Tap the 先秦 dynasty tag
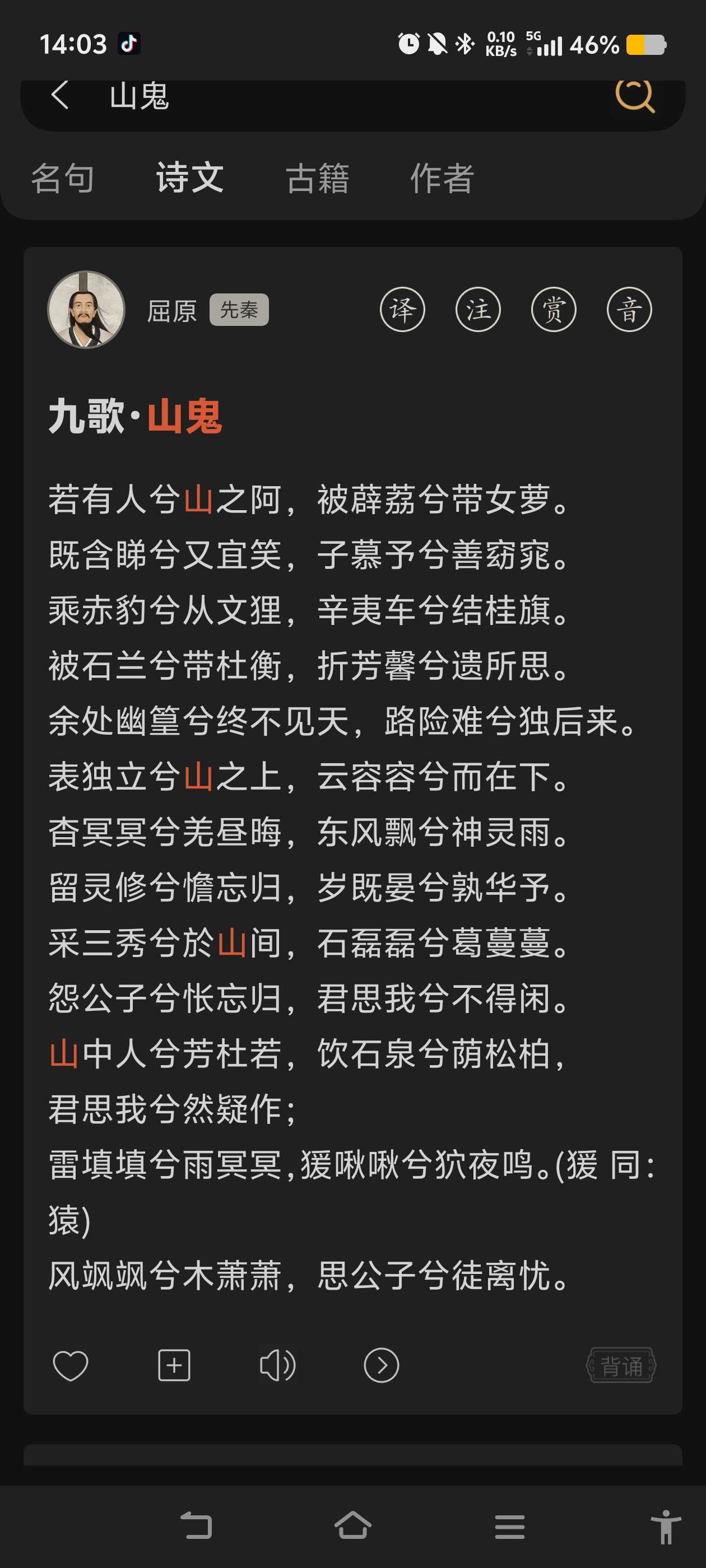This screenshot has height=1568, width=706. tap(239, 310)
